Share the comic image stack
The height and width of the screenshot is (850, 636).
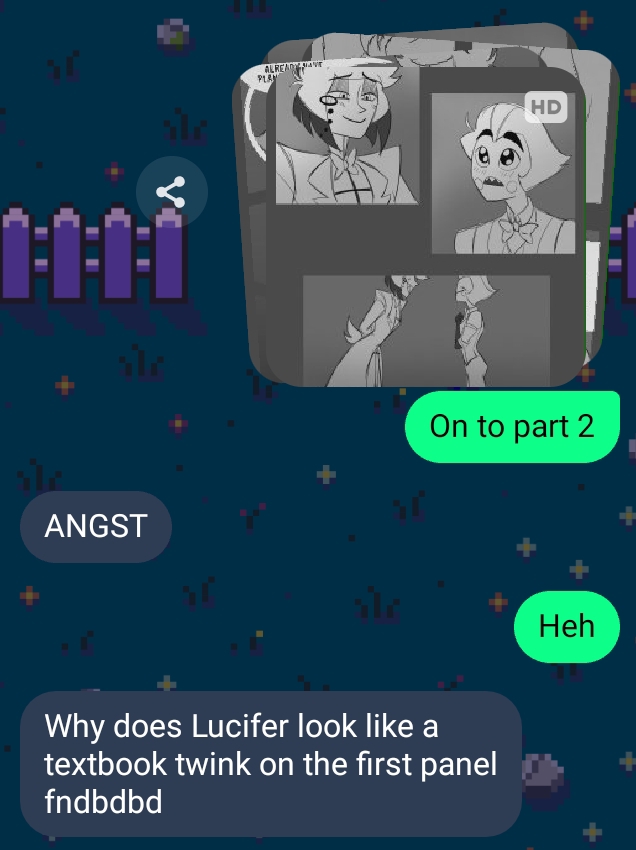[x=172, y=193]
